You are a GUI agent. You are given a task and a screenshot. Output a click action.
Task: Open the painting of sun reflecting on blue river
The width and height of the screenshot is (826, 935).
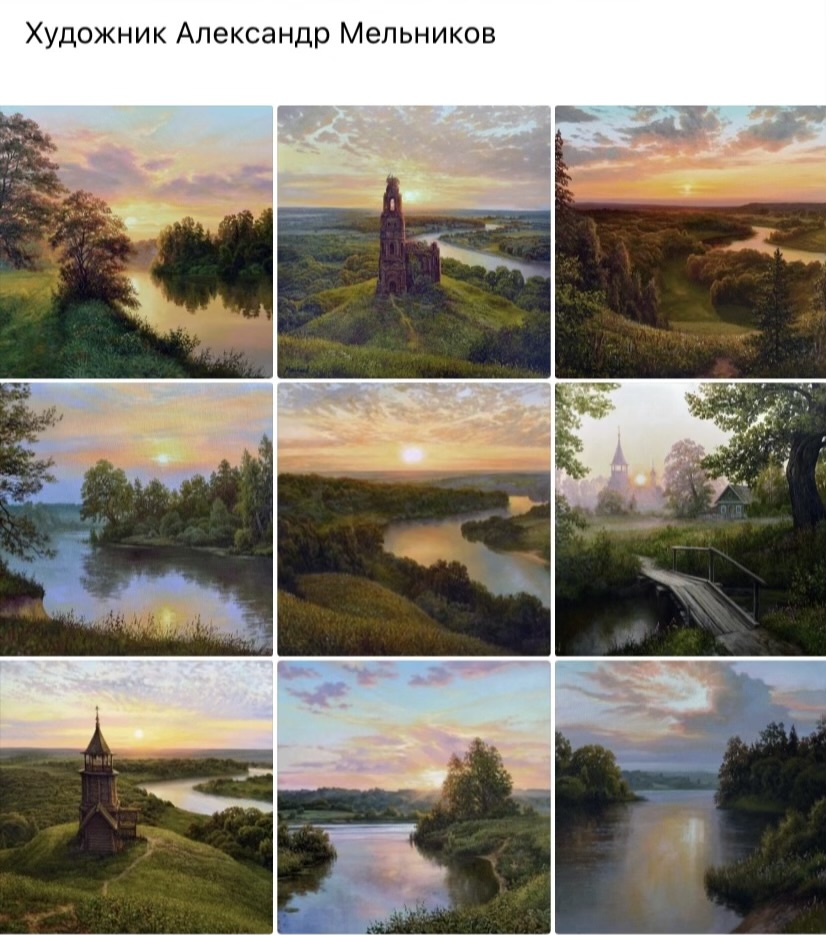point(136,518)
